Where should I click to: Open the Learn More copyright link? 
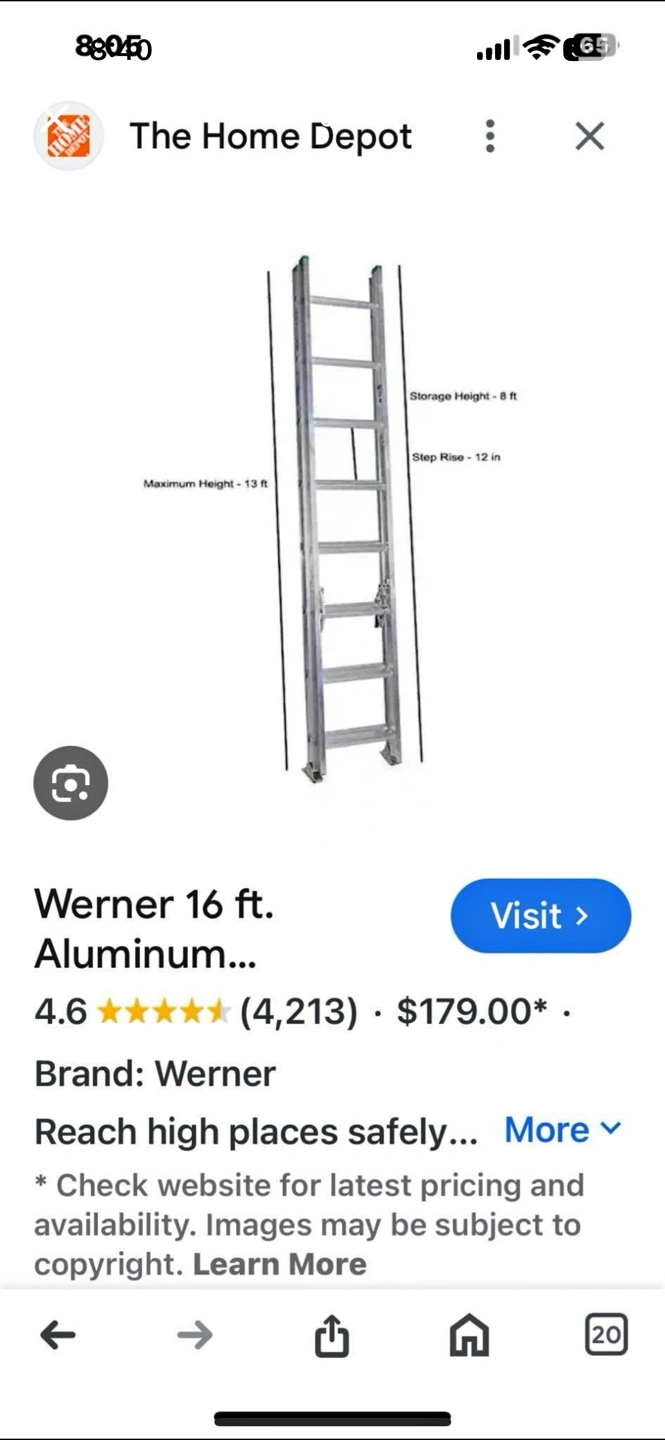(x=280, y=1264)
